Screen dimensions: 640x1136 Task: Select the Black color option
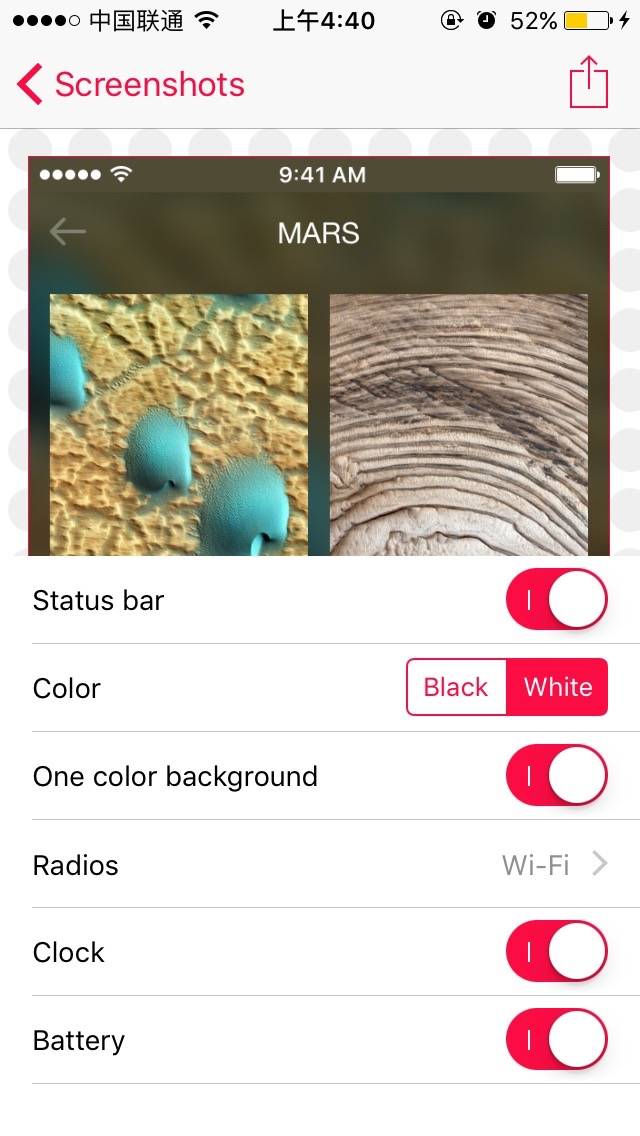(x=456, y=687)
